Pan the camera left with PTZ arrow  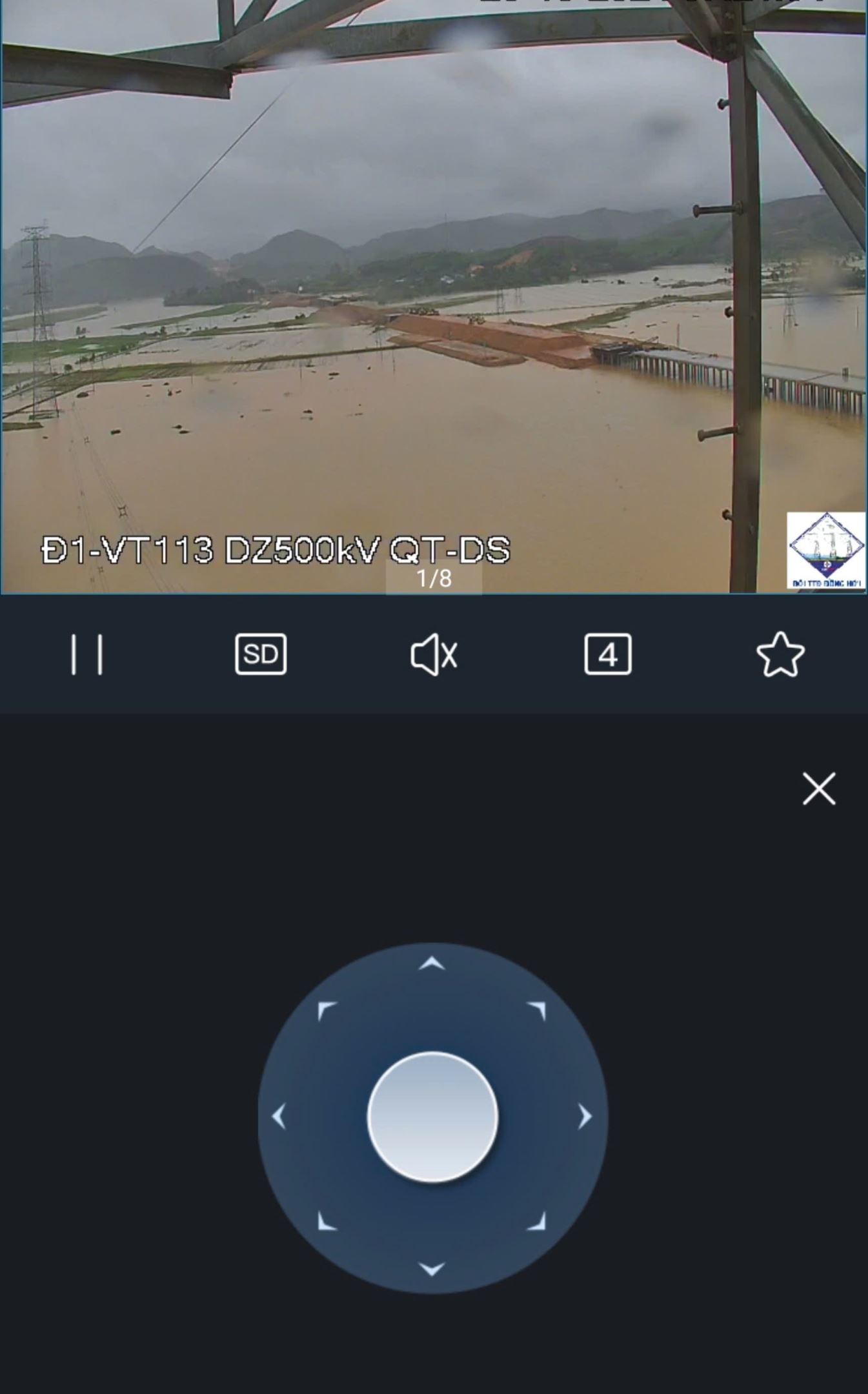279,1116
